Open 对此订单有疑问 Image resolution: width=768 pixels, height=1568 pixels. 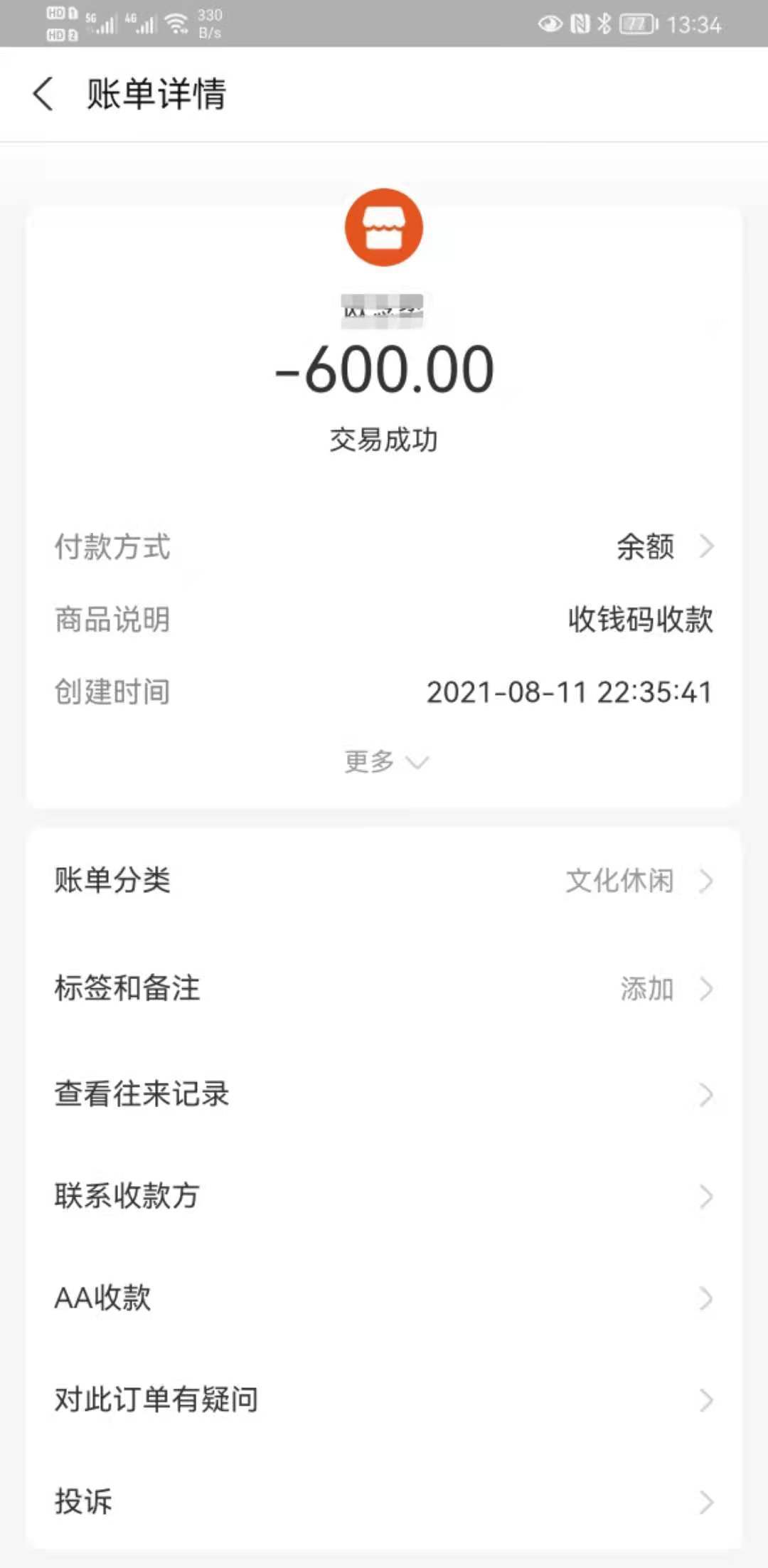pos(384,1400)
